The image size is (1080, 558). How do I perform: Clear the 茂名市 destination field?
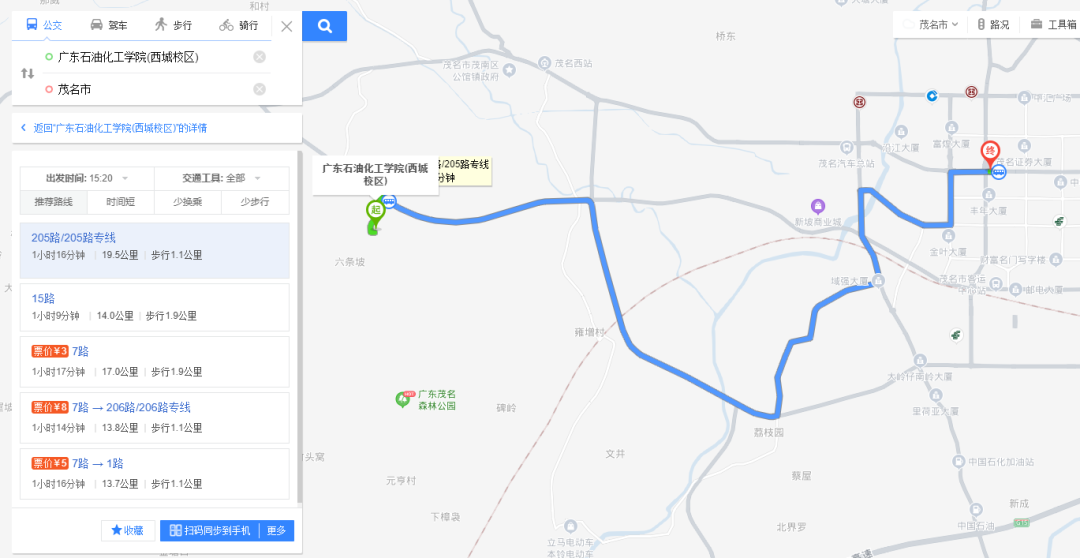click(x=259, y=89)
